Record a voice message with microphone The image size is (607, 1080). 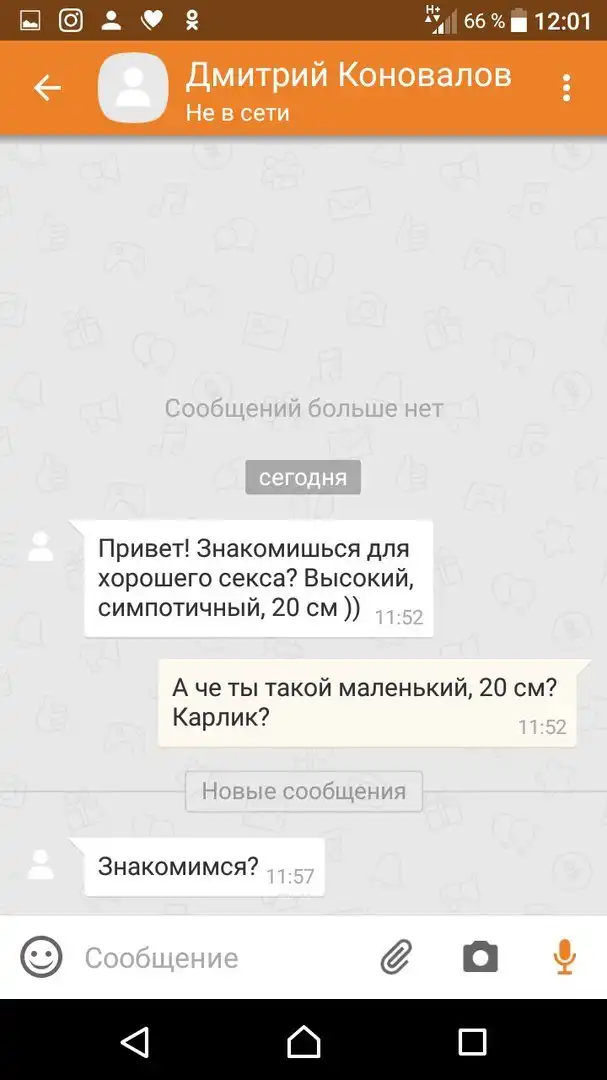click(x=564, y=957)
